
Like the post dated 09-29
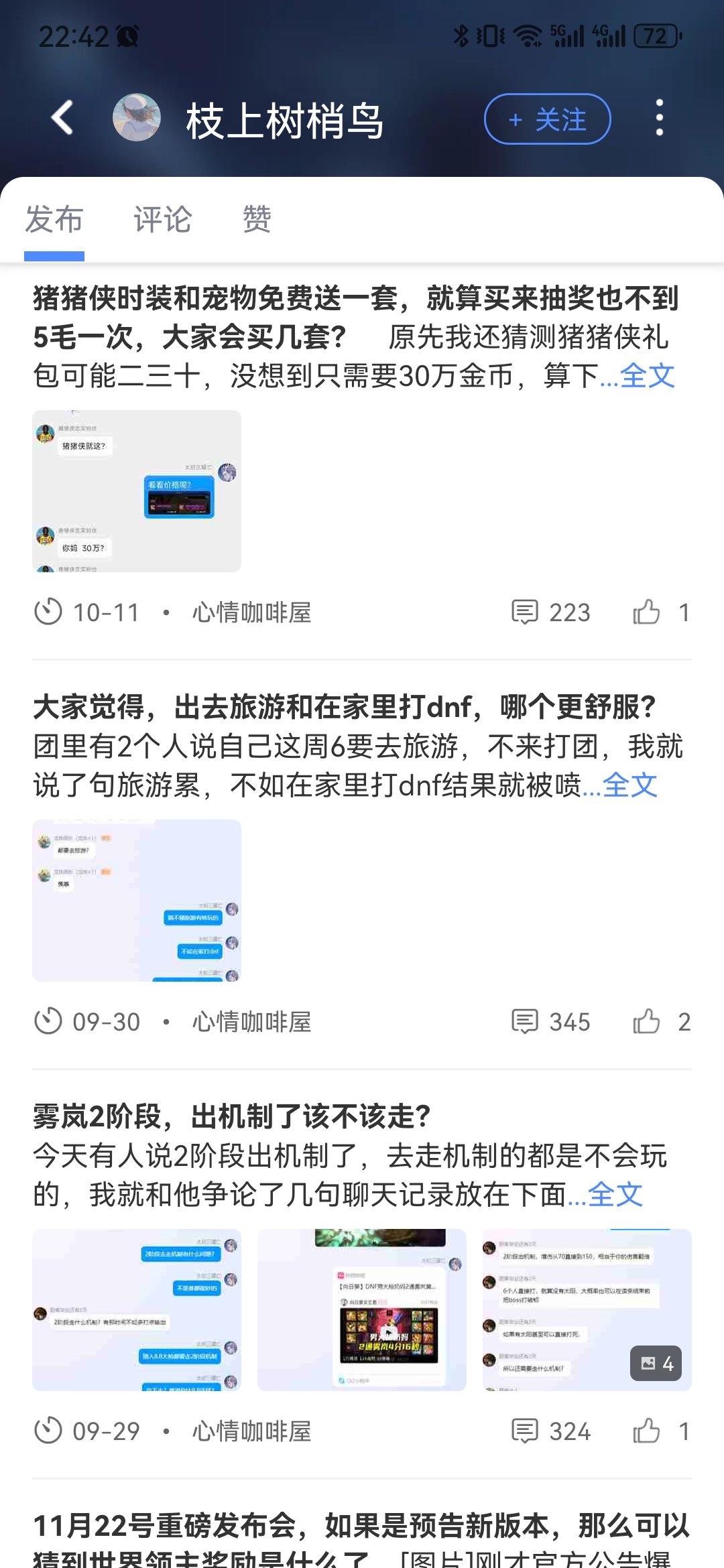click(x=647, y=1431)
